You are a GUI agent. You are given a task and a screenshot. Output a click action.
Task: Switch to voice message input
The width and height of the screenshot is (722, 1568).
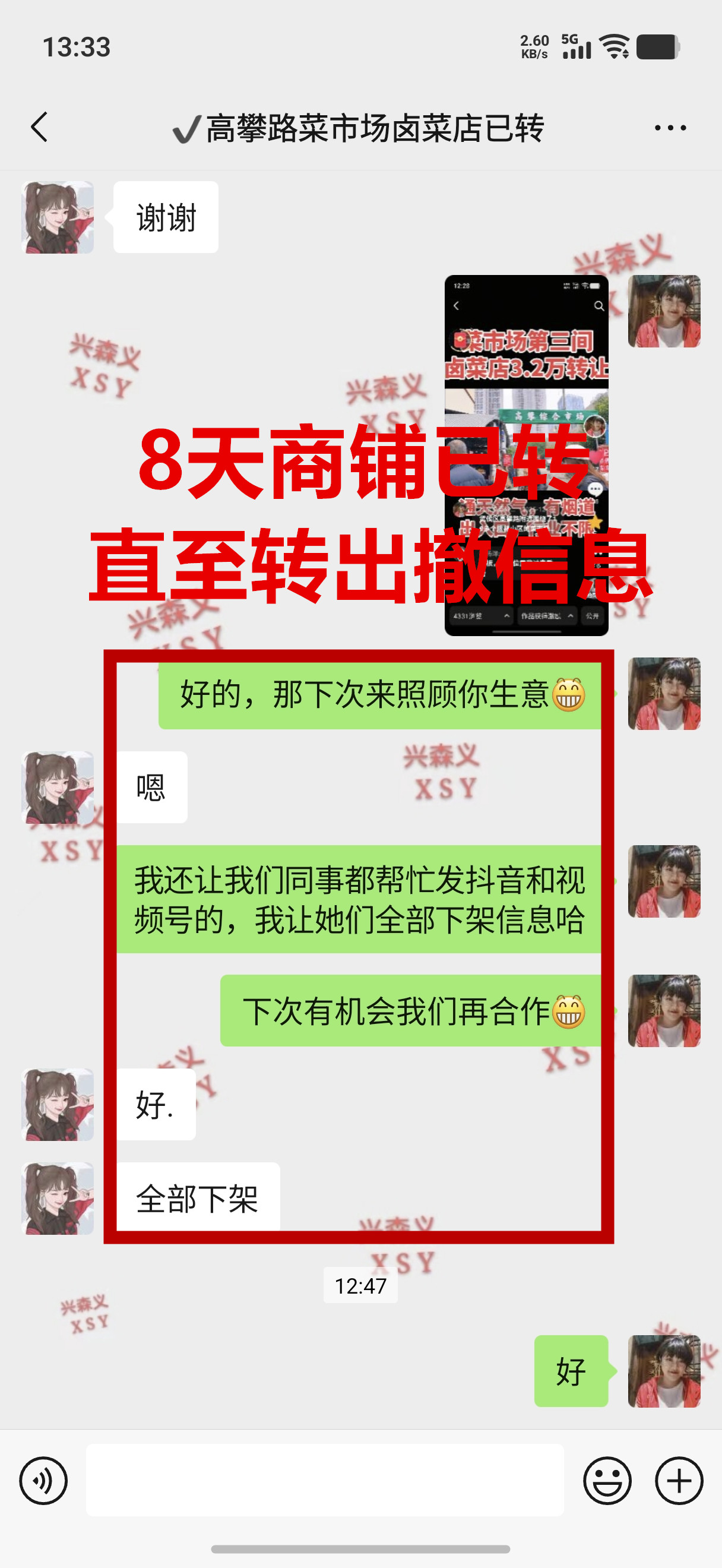(43, 1480)
